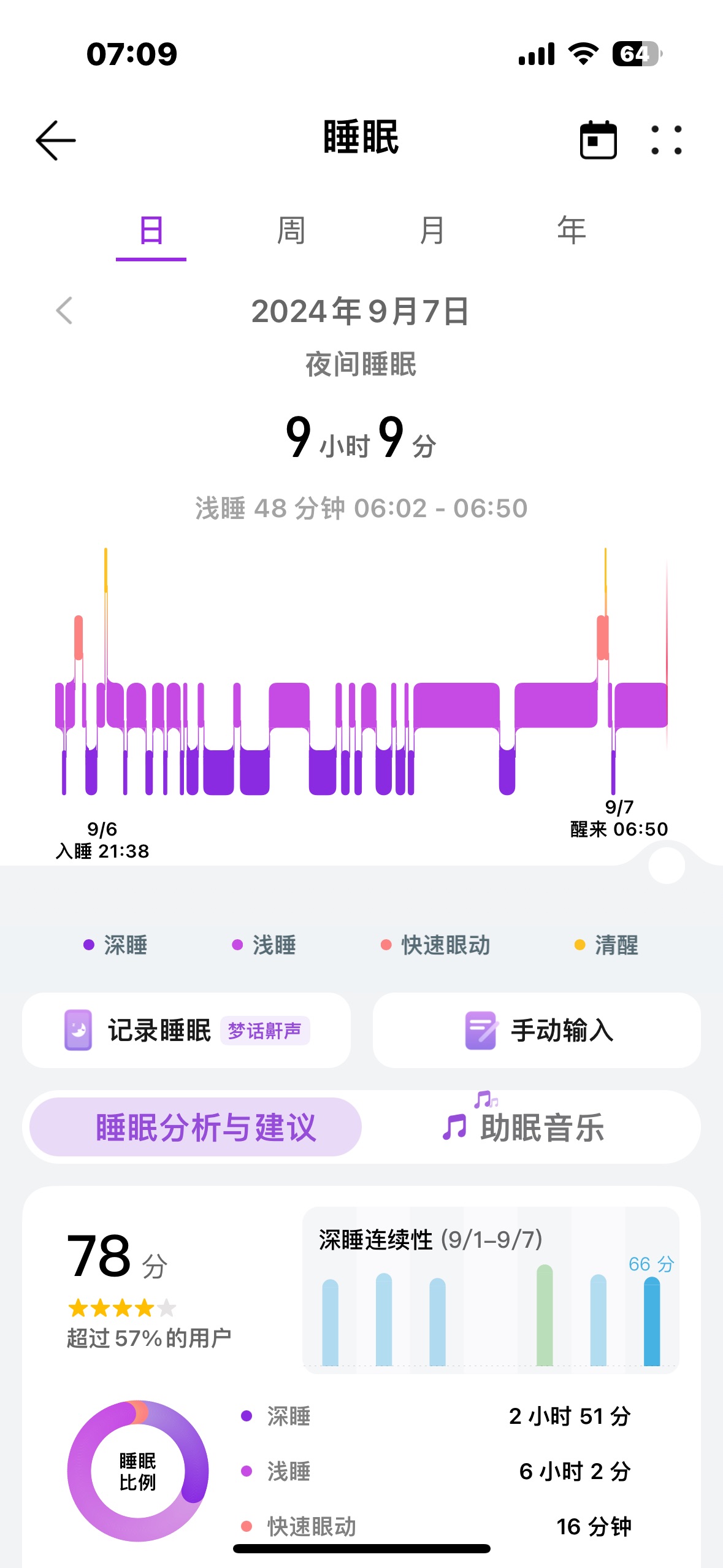Go to the previous day's sleep data
Screen dimensions: 723x1568
click(x=64, y=310)
